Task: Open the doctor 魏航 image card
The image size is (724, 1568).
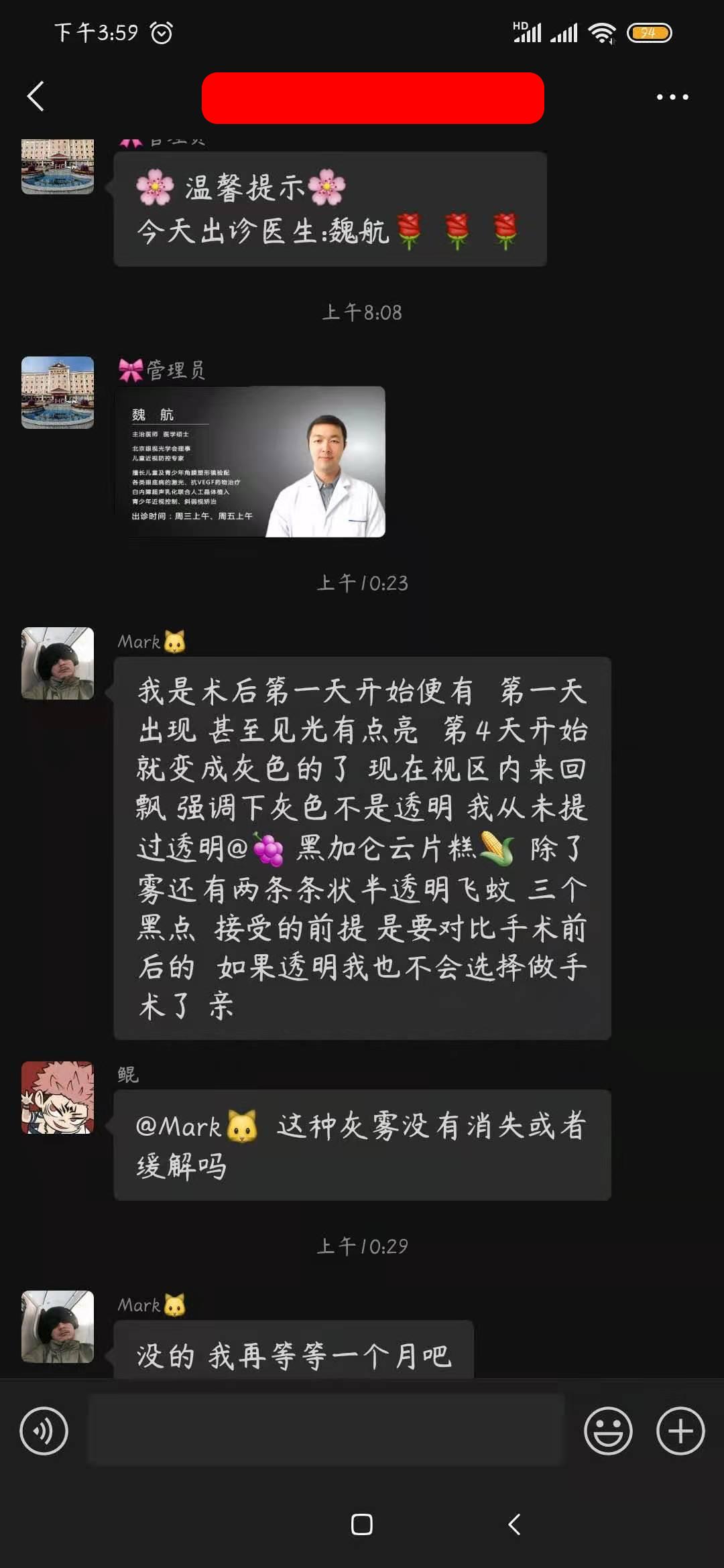Action: 250,462
